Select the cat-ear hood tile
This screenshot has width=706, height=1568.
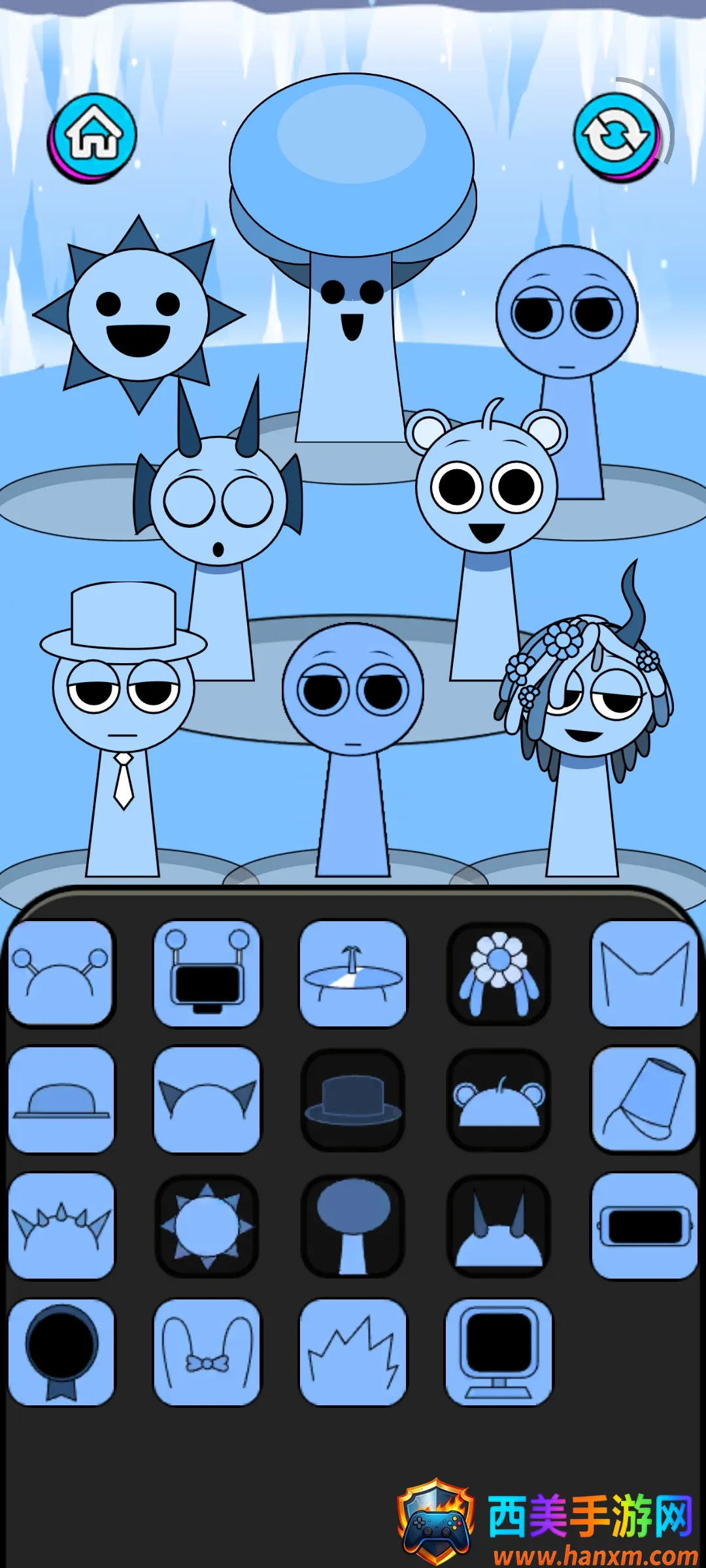pyautogui.click(x=644, y=973)
